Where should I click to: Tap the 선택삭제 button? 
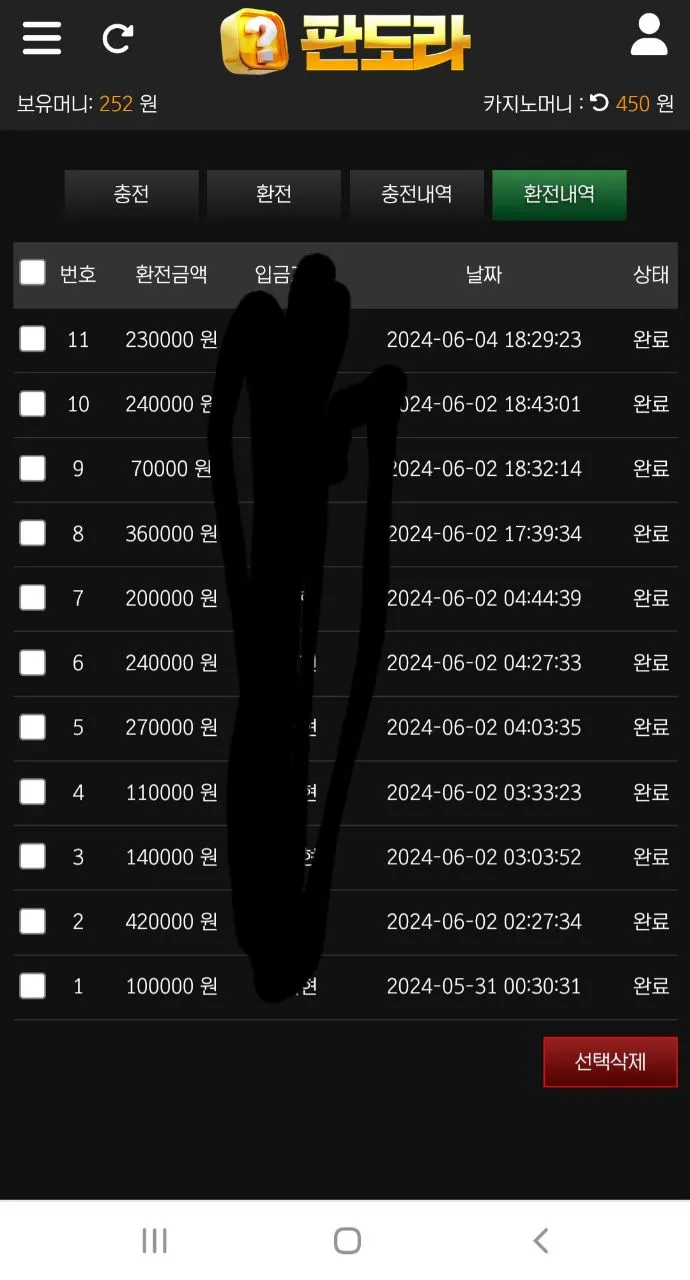pyautogui.click(x=610, y=1062)
